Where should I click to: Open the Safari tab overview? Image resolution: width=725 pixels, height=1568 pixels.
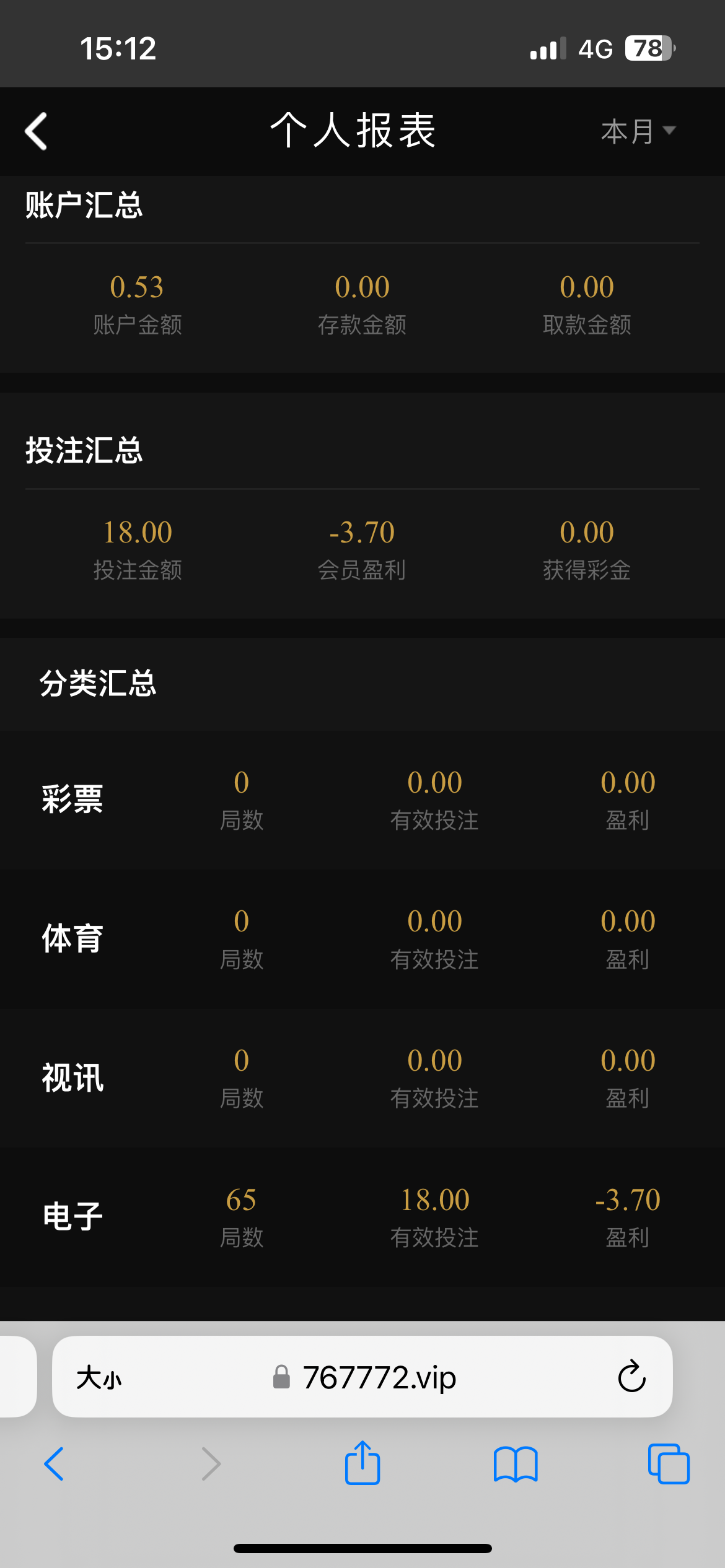pos(668,1465)
